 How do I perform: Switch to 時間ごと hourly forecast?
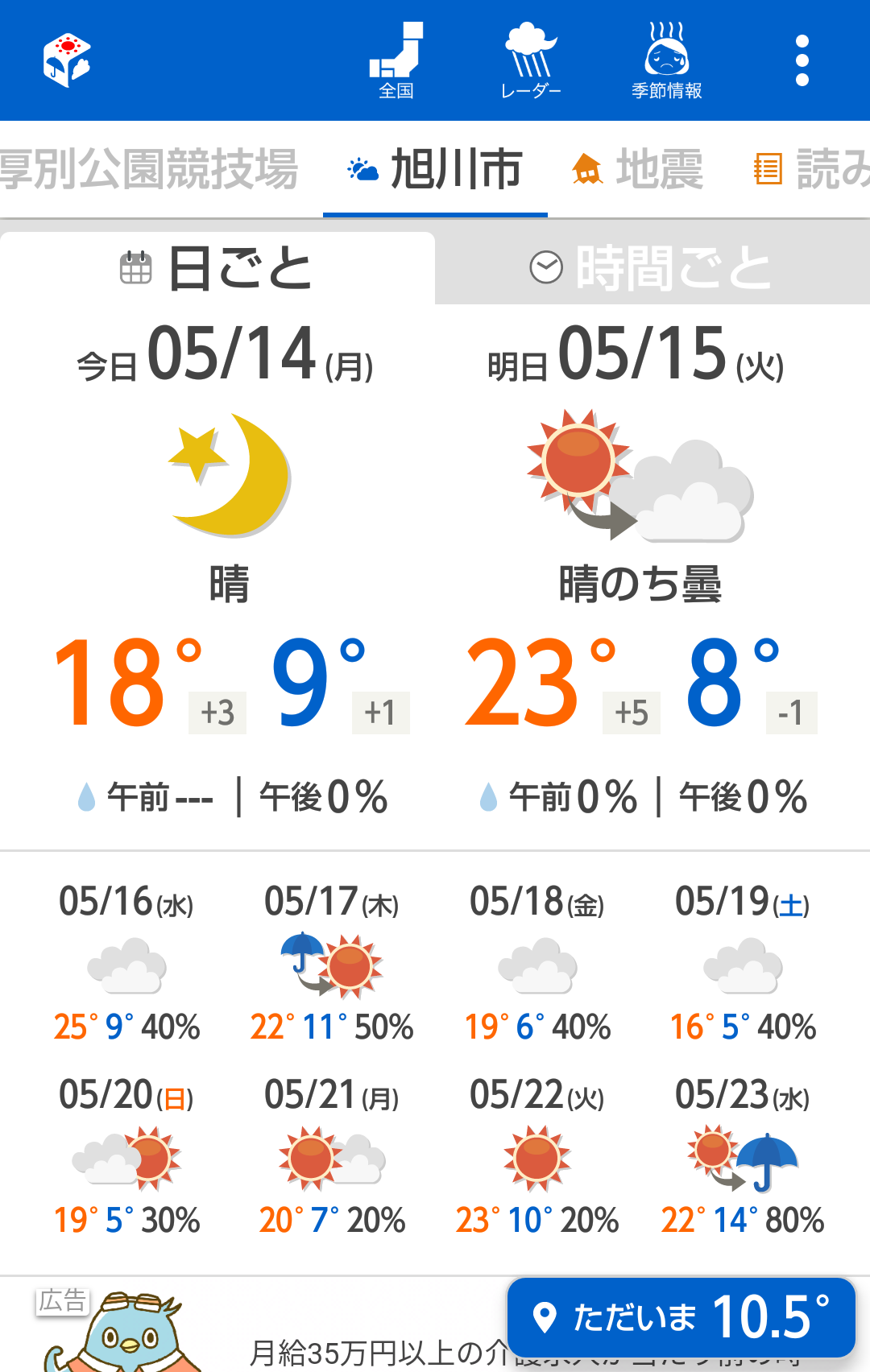click(x=652, y=268)
